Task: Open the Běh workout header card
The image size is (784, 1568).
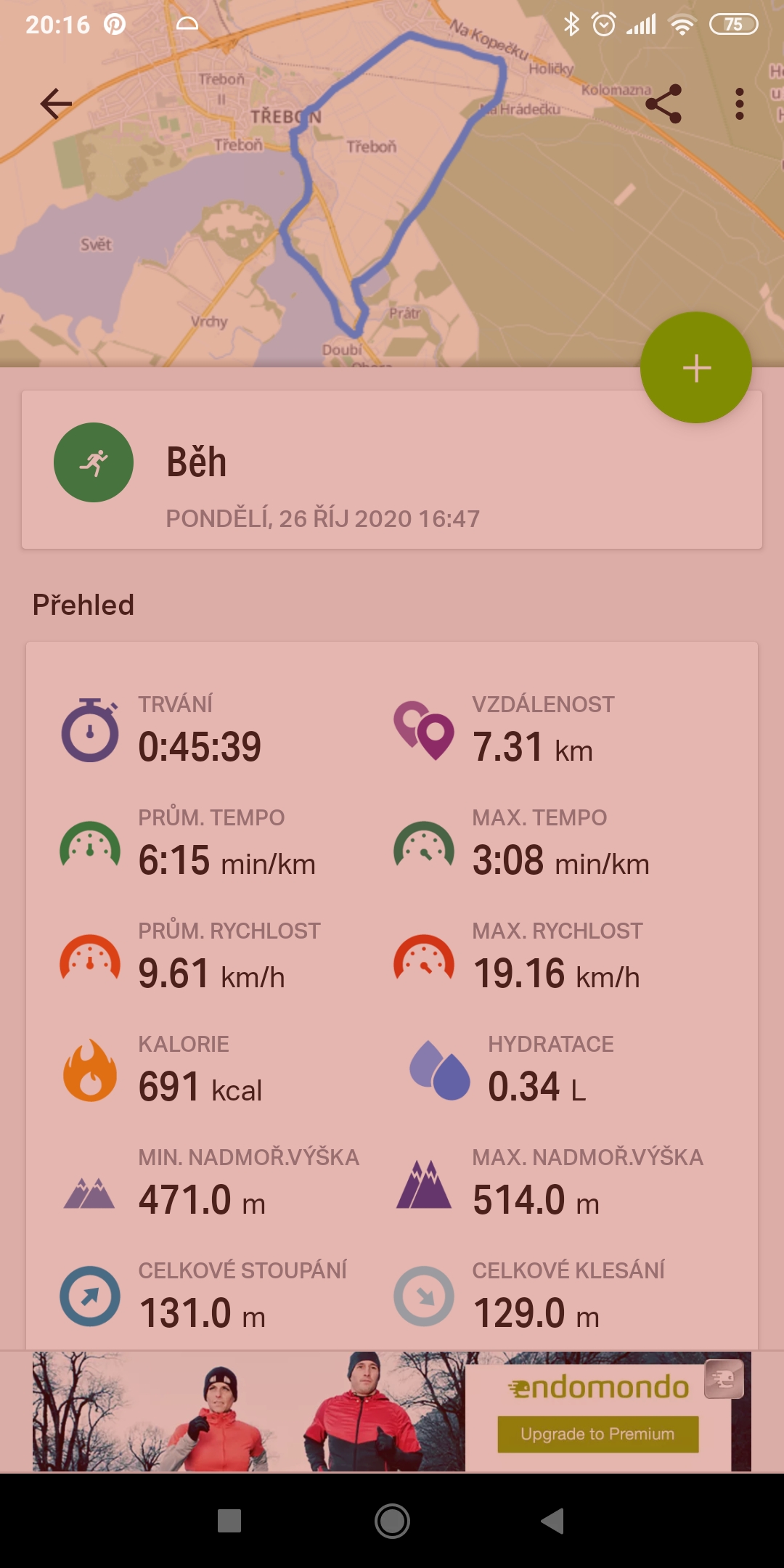Action: [392, 470]
